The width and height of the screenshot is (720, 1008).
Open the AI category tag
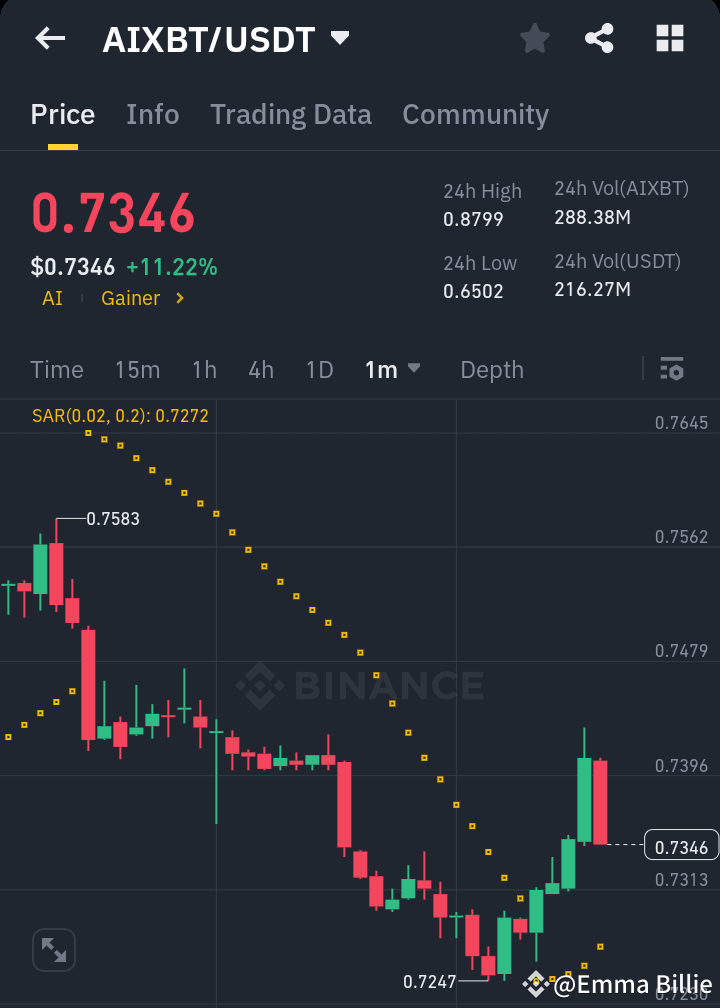tap(52, 298)
